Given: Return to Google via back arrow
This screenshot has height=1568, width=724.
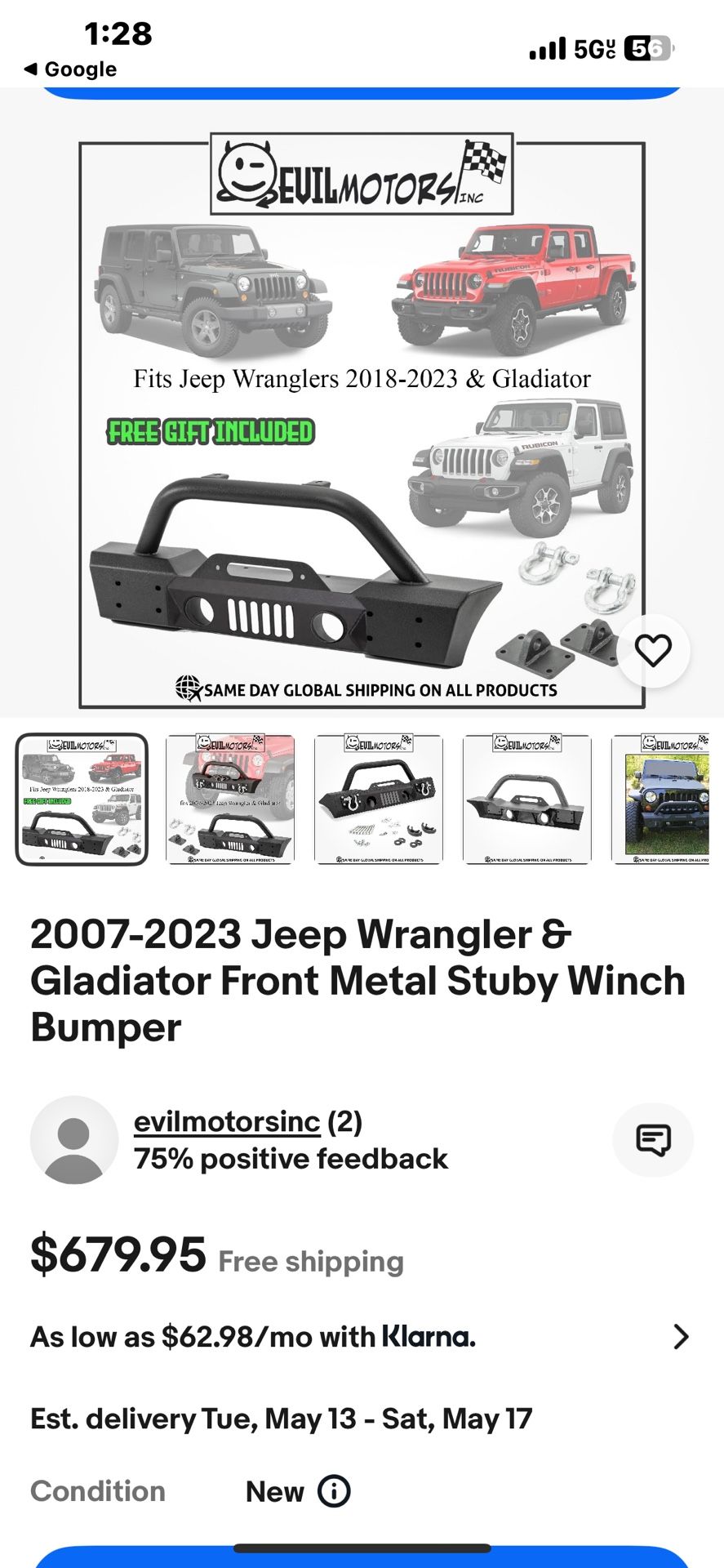Looking at the screenshot, I should tap(70, 69).
